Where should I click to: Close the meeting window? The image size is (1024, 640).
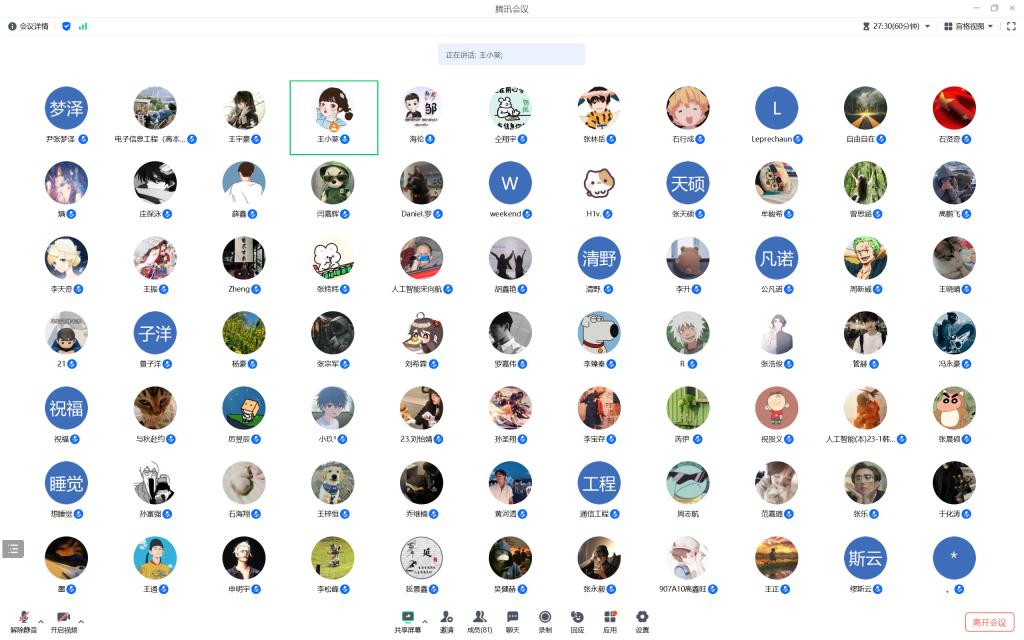click(x=1012, y=8)
